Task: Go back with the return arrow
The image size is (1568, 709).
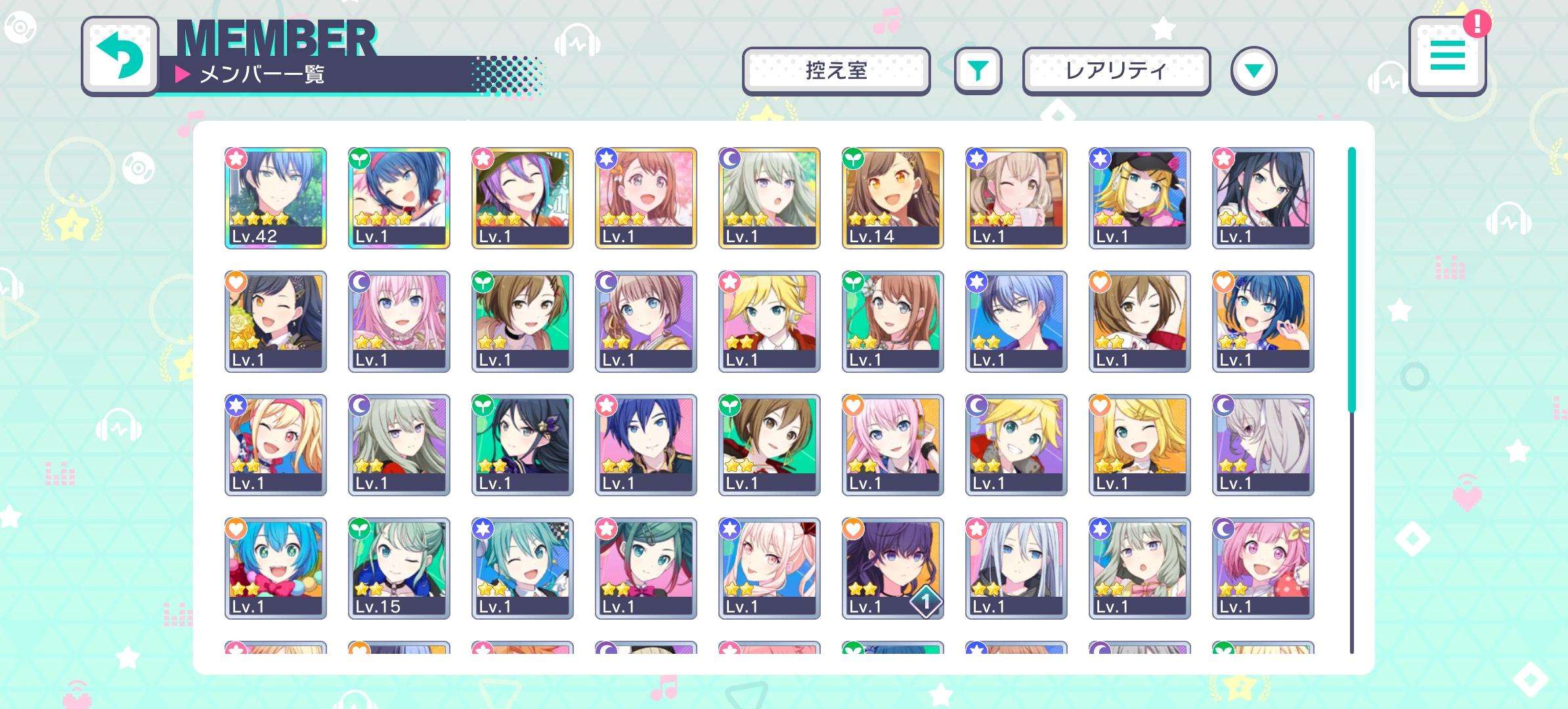Action: 120,56
